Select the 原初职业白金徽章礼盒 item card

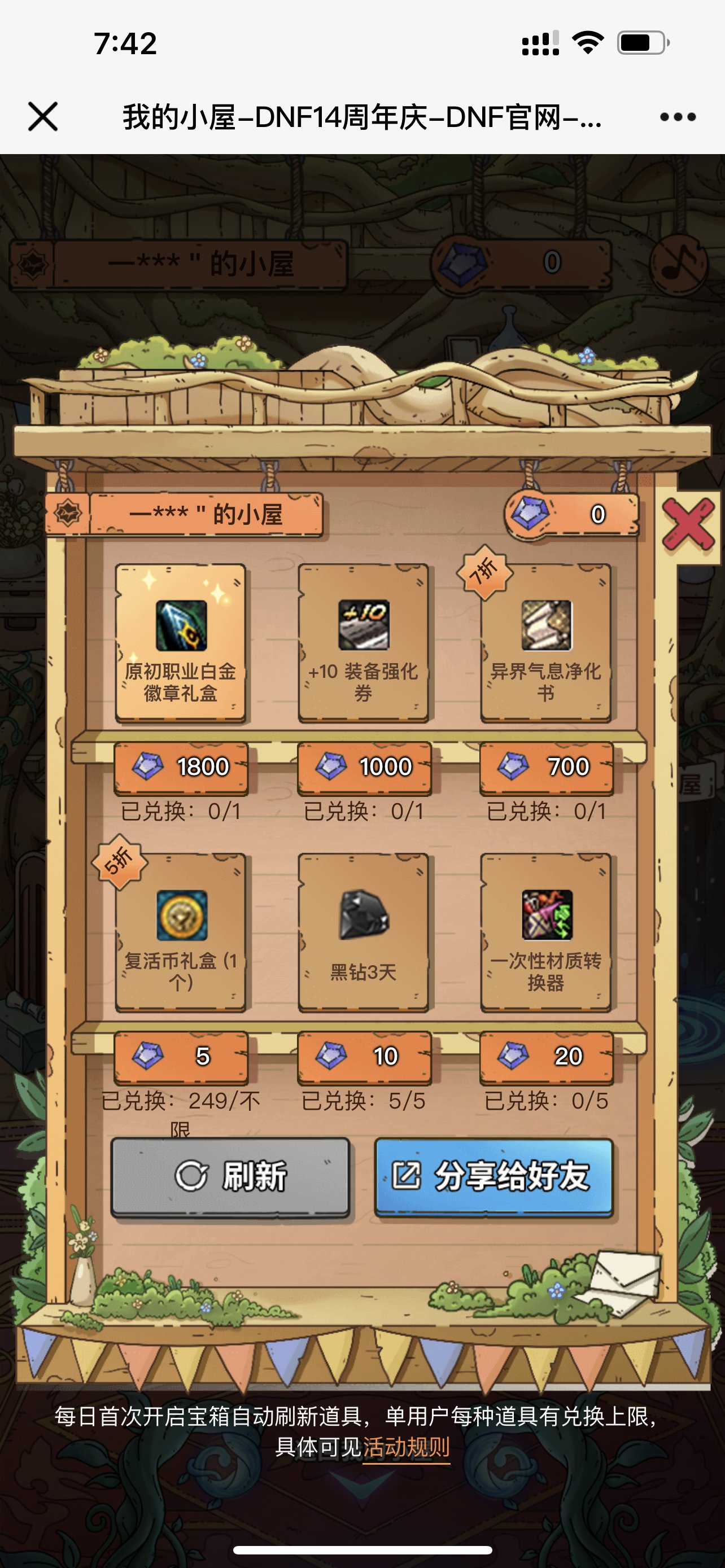pos(181,643)
